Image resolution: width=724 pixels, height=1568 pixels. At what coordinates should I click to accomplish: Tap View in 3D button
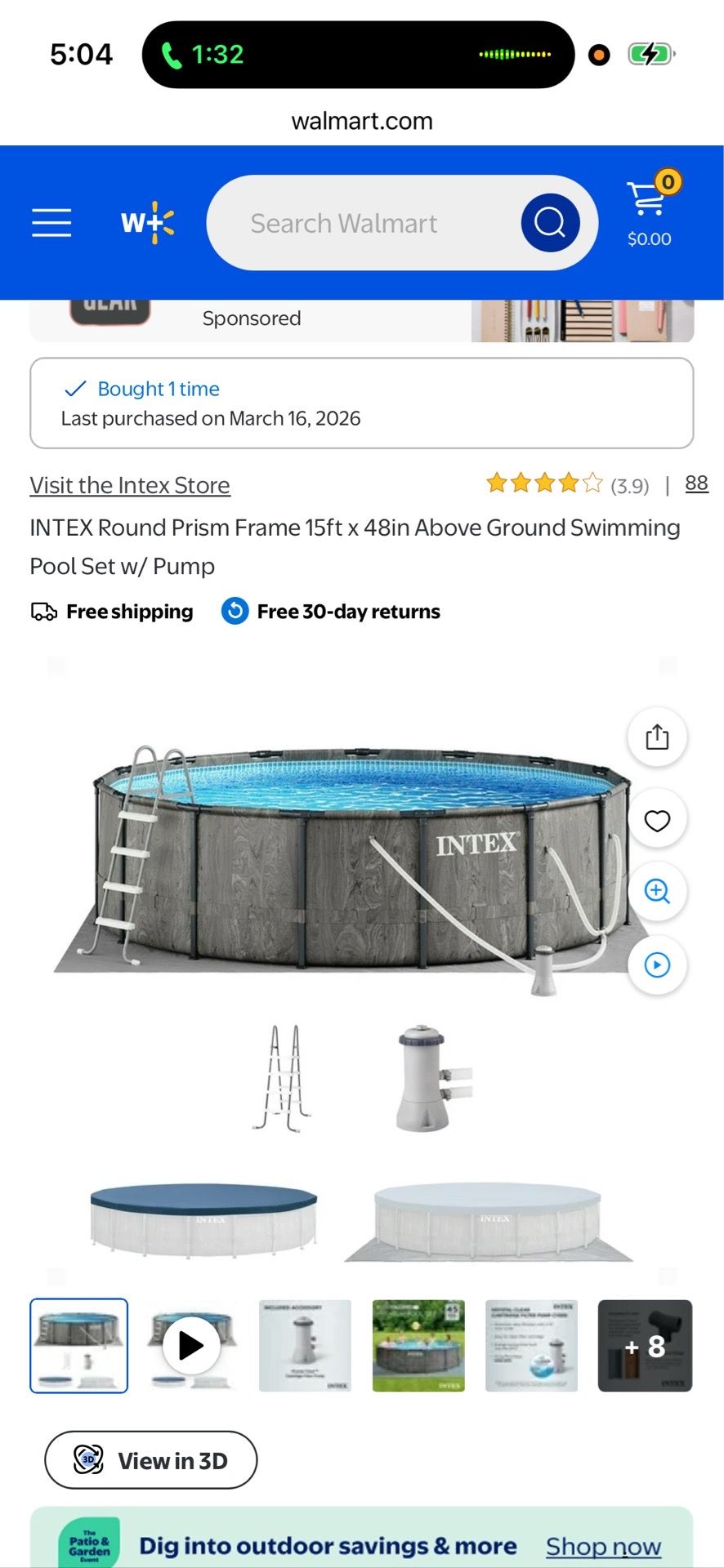pos(150,1460)
